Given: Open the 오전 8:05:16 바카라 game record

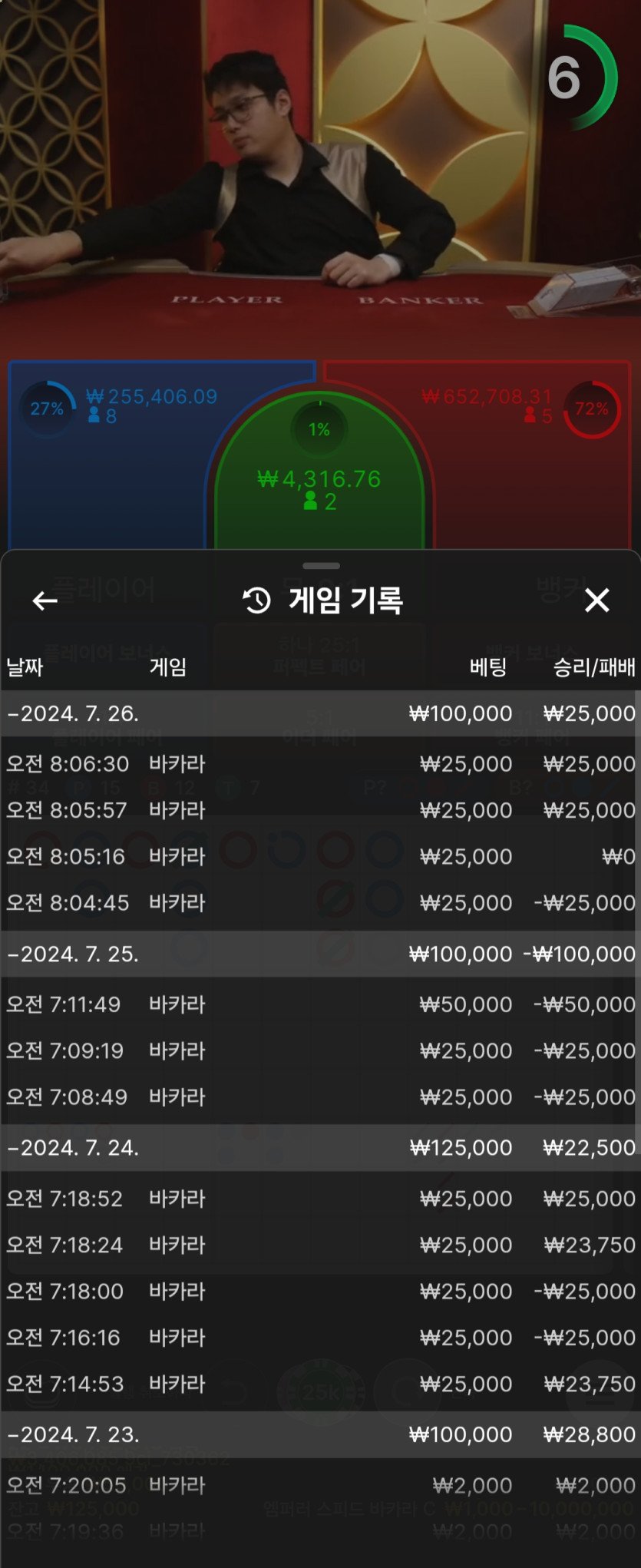Looking at the screenshot, I should click(x=319, y=856).
